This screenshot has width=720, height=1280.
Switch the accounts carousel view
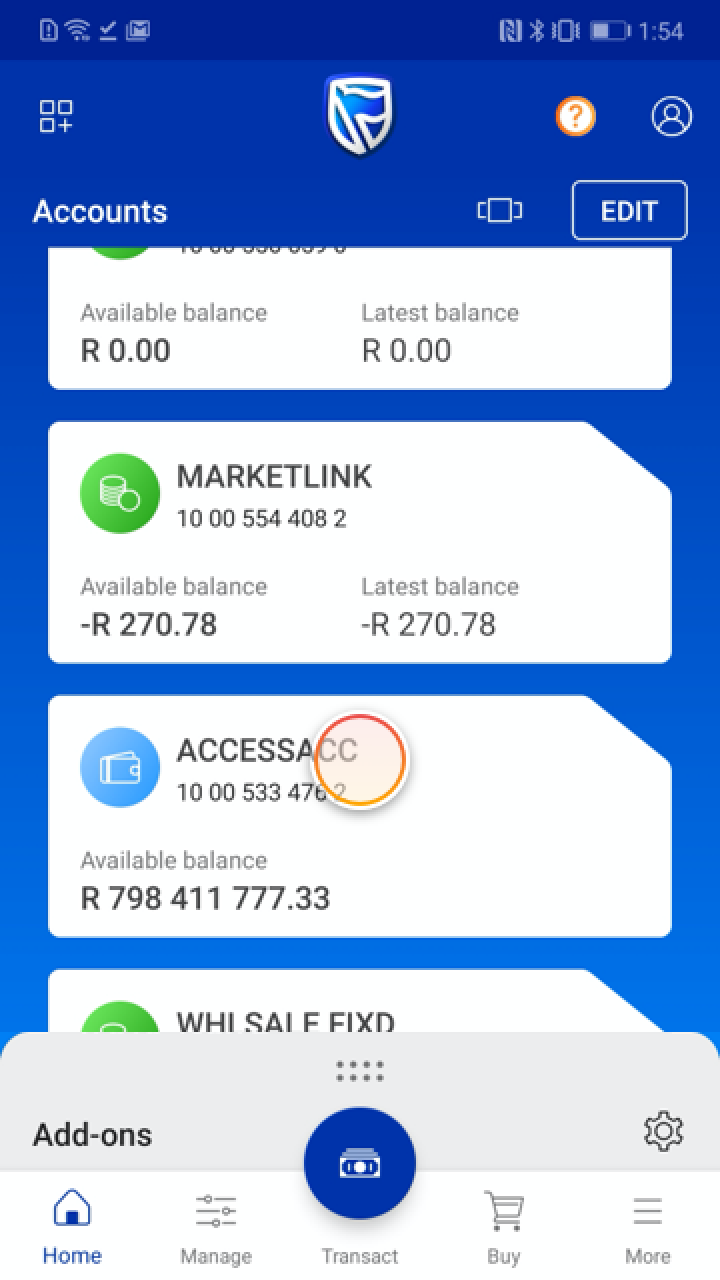pos(500,210)
